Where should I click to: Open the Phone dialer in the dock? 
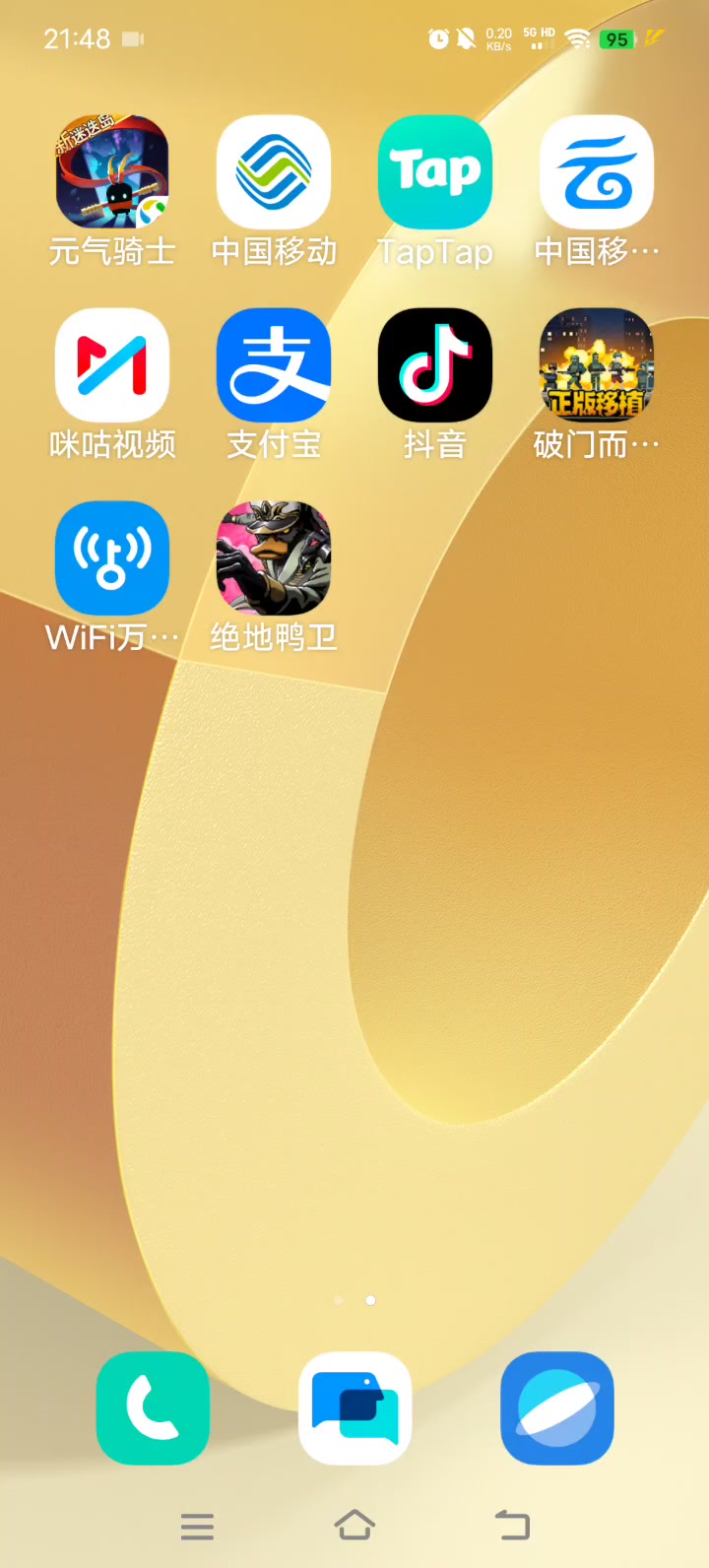pos(153,1408)
